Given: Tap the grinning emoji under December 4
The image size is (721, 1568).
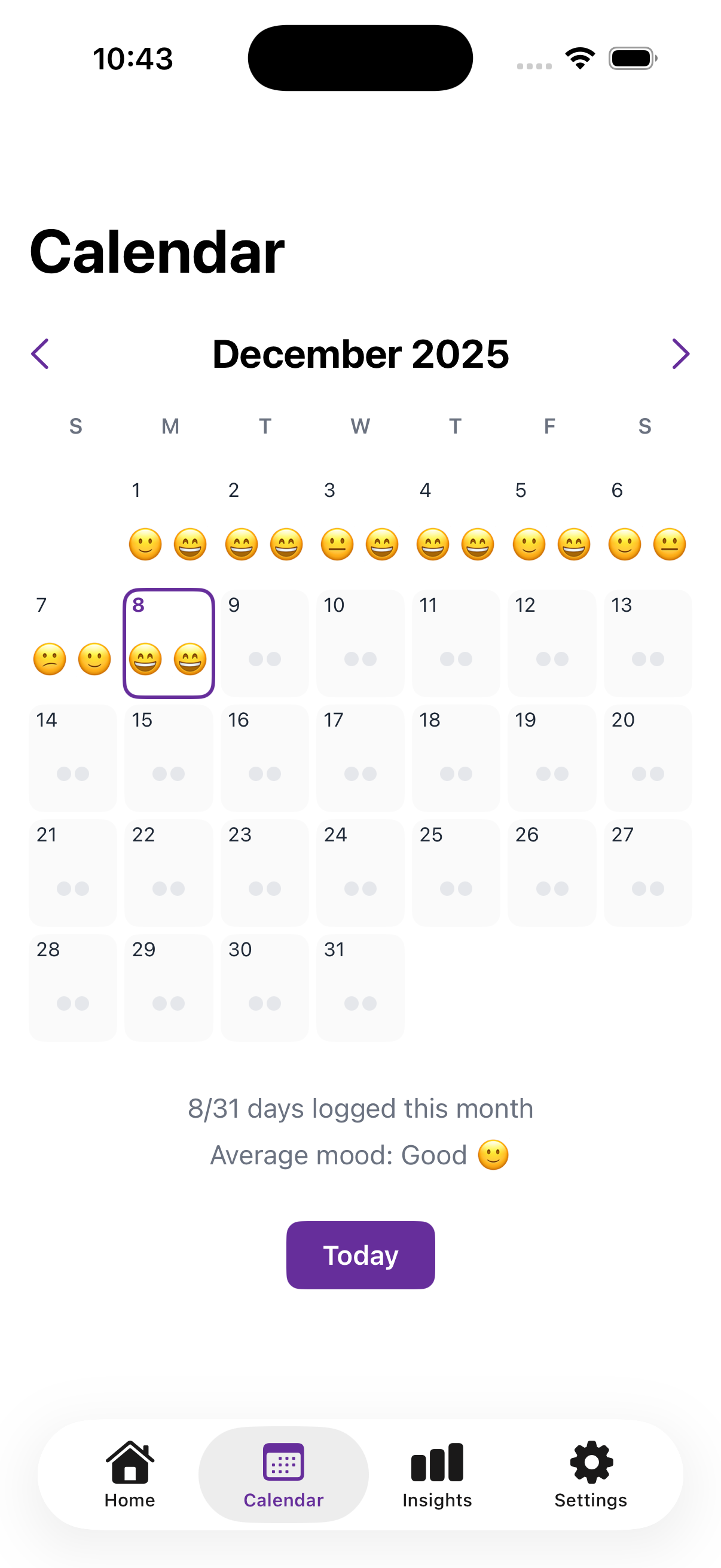Looking at the screenshot, I should (432, 544).
